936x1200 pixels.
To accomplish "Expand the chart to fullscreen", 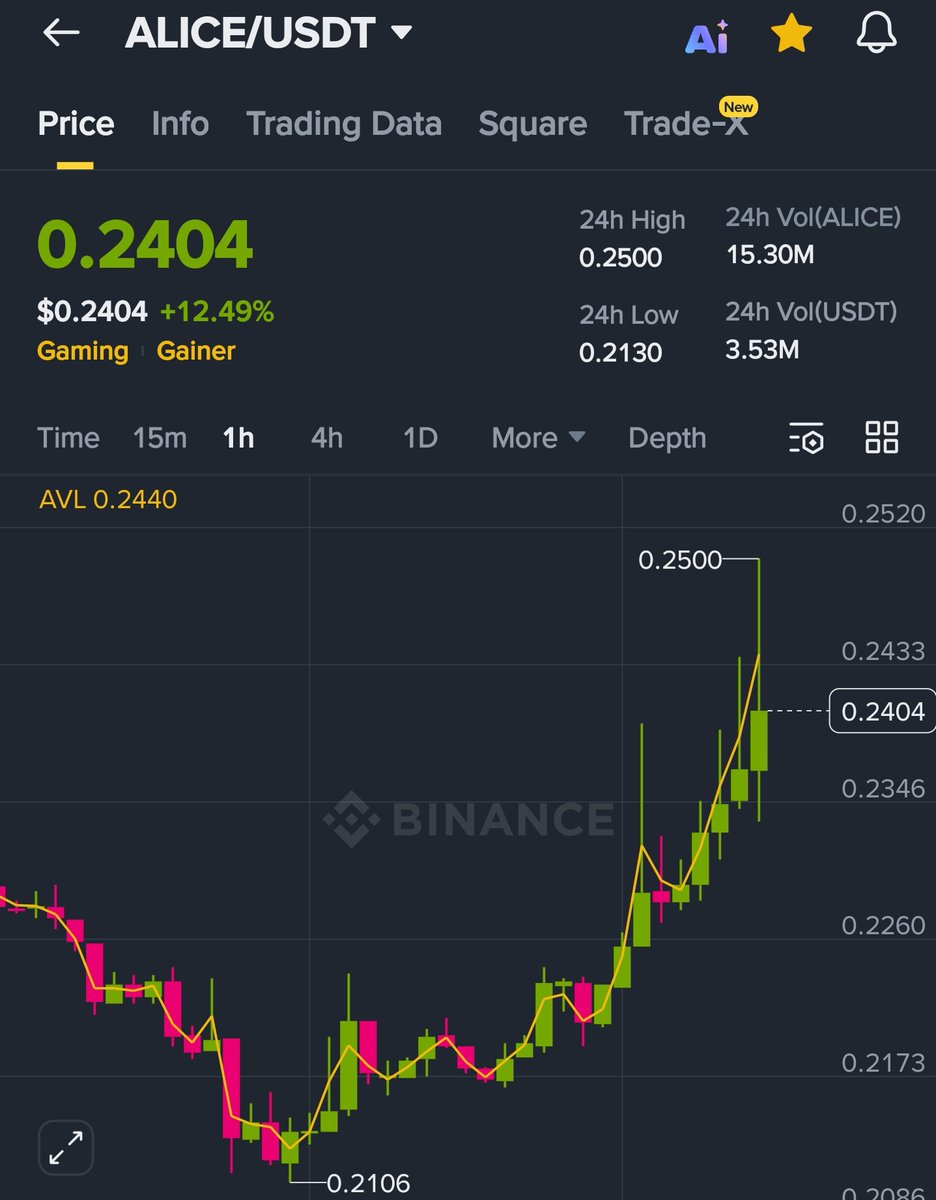I will (66, 1146).
